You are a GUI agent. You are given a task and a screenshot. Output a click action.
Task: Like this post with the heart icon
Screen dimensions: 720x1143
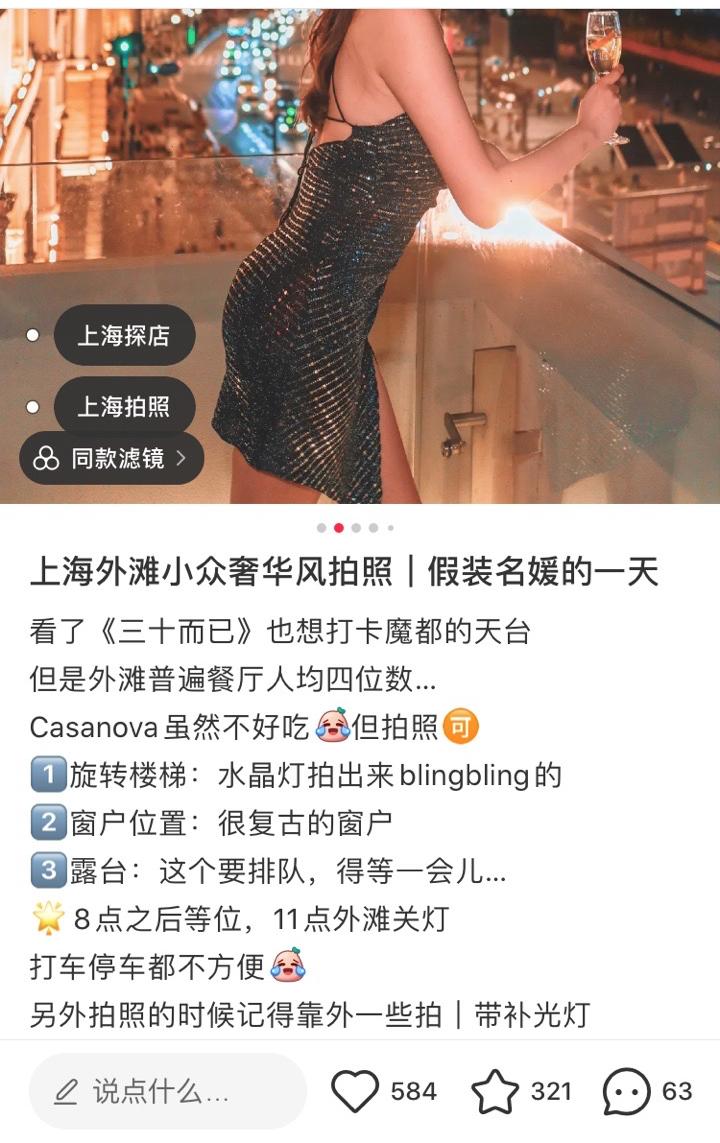coord(355,1091)
